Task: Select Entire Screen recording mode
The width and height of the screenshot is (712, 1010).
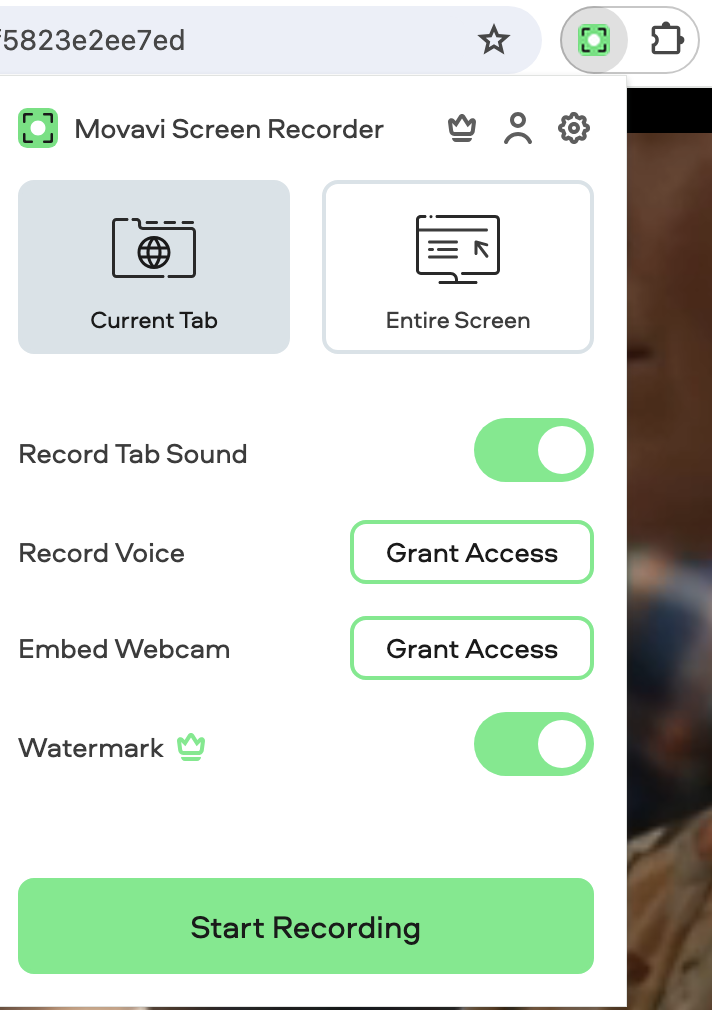Action: coord(458,266)
